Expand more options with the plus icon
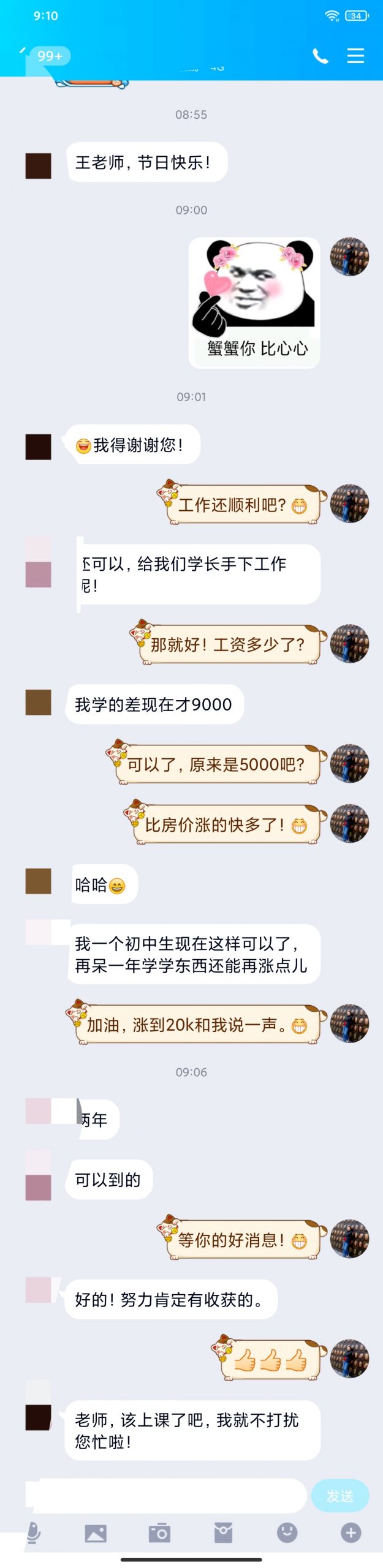 pos(351,1533)
